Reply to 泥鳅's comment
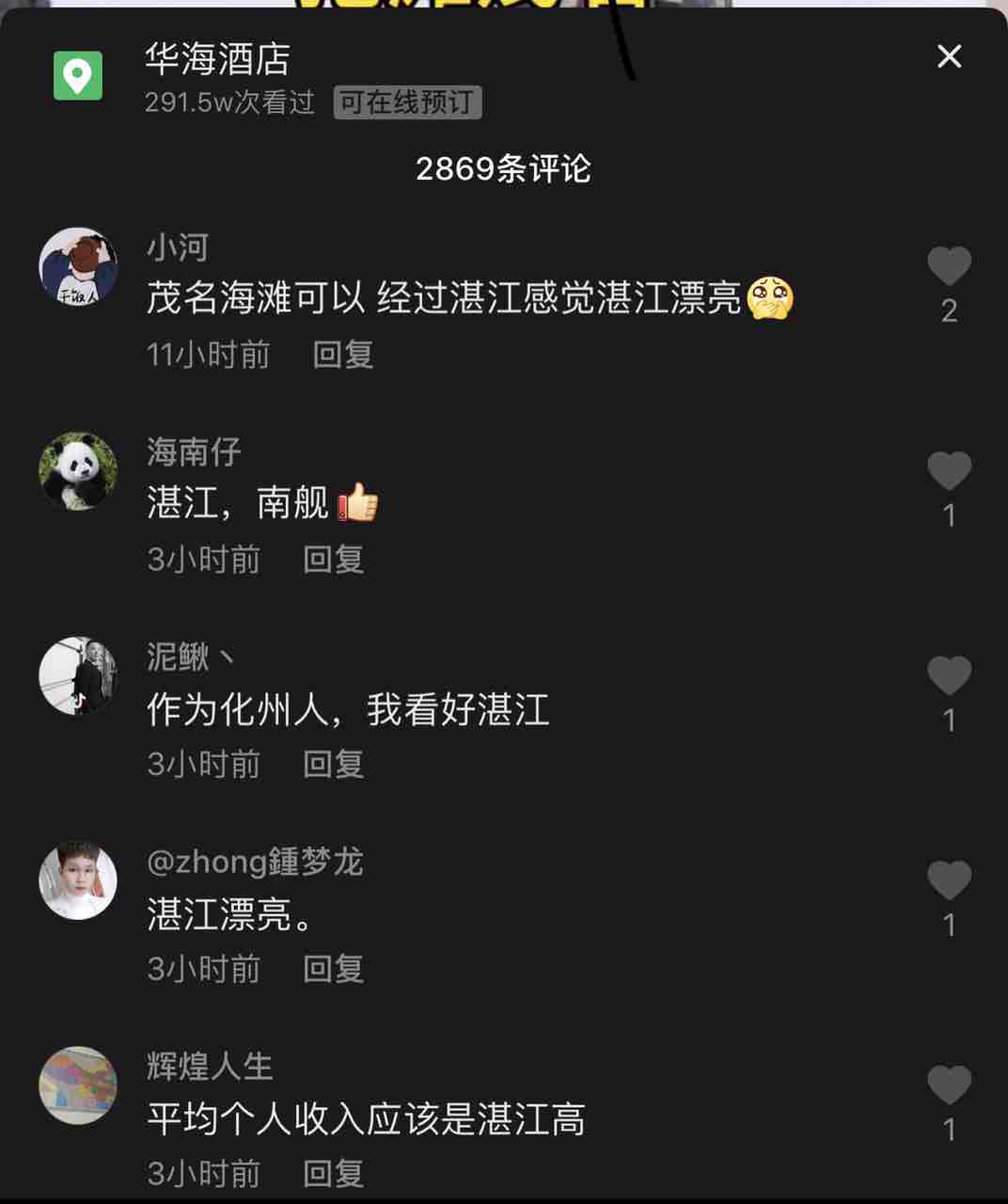This screenshot has height=1204, width=1008. tap(333, 764)
